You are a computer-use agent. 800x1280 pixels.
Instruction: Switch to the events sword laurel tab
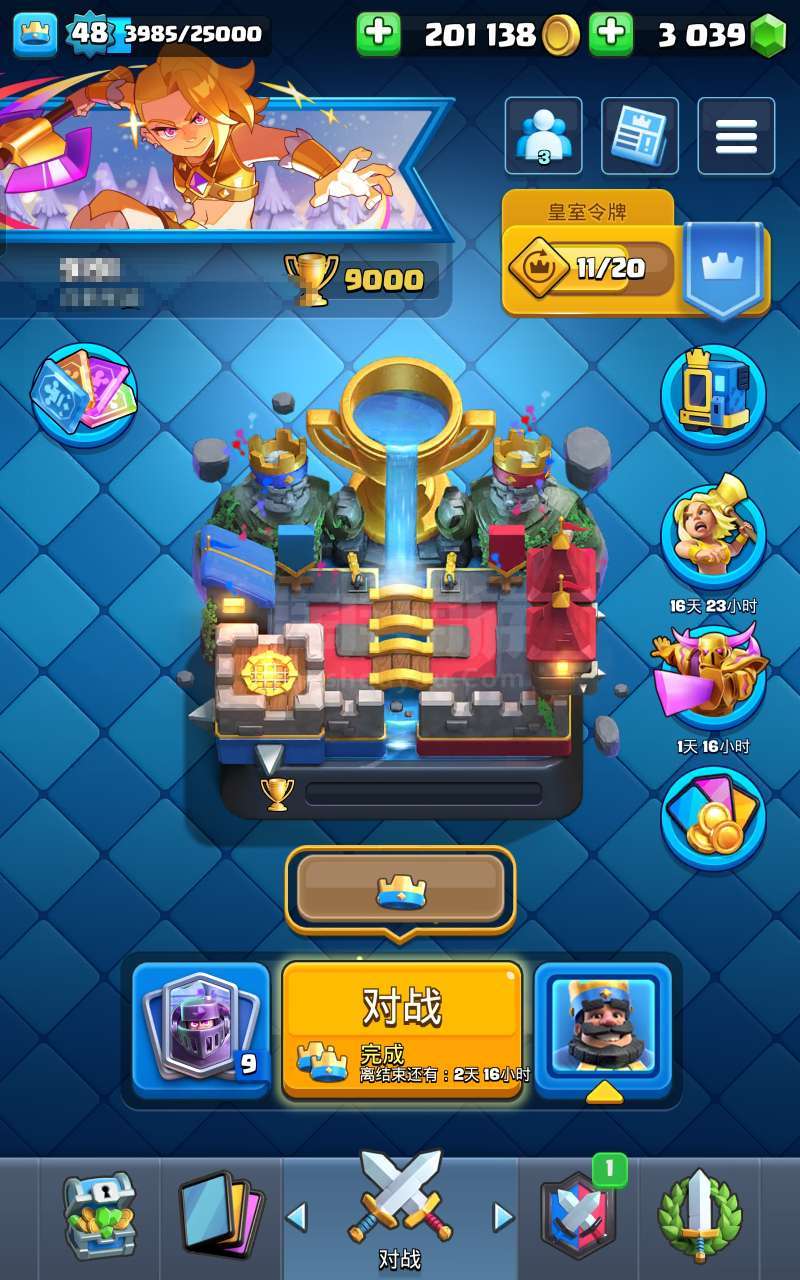pos(699,1217)
